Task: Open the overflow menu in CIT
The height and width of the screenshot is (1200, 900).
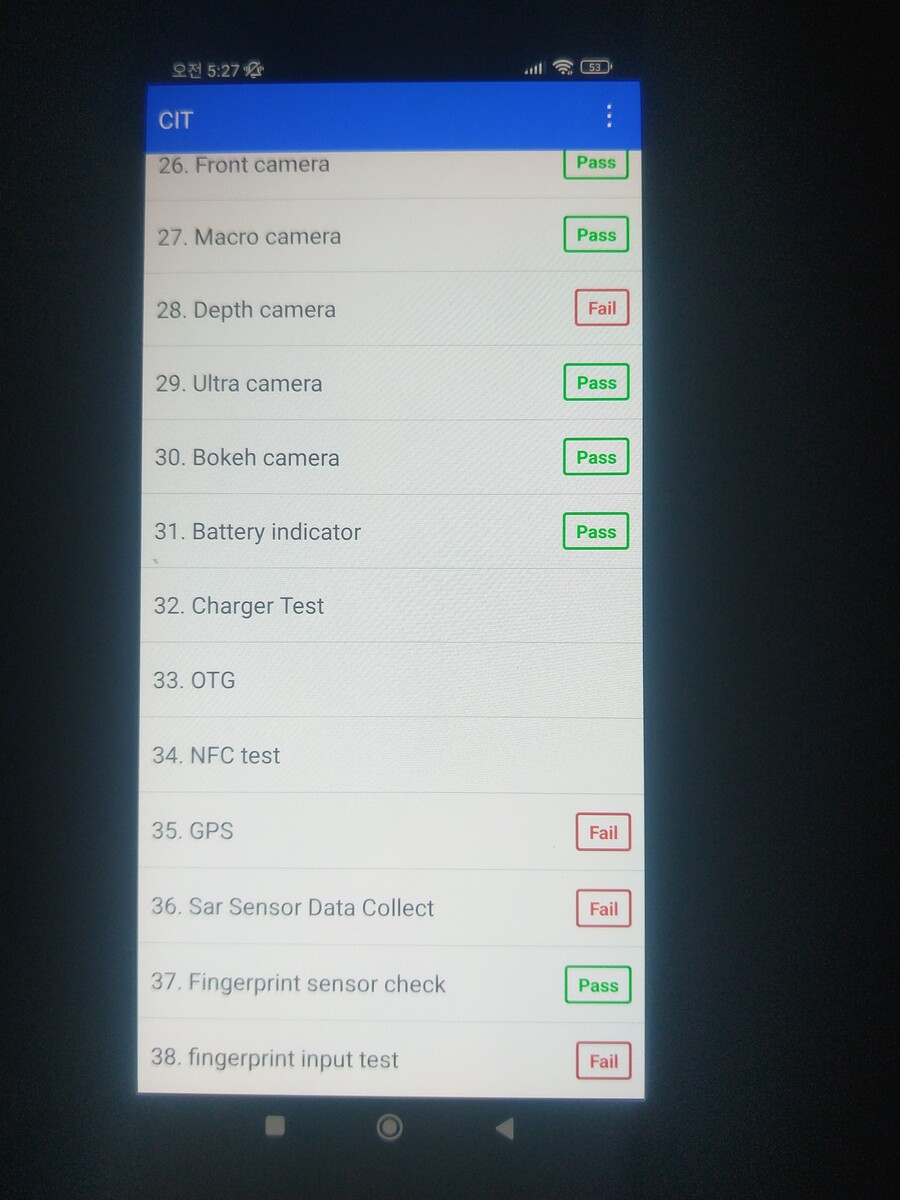Action: click(609, 117)
